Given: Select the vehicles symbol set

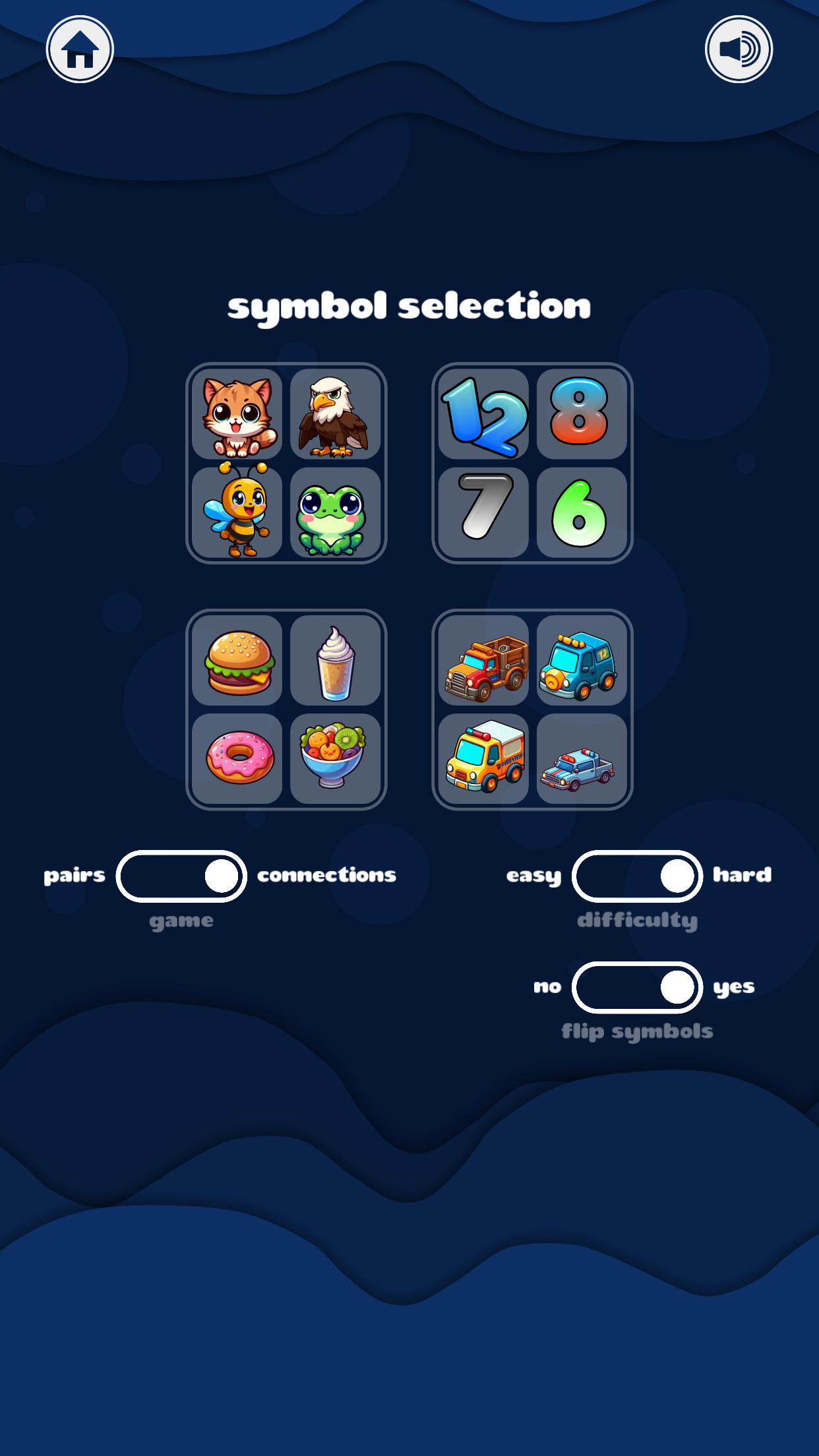Looking at the screenshot, I should (532, 710).
